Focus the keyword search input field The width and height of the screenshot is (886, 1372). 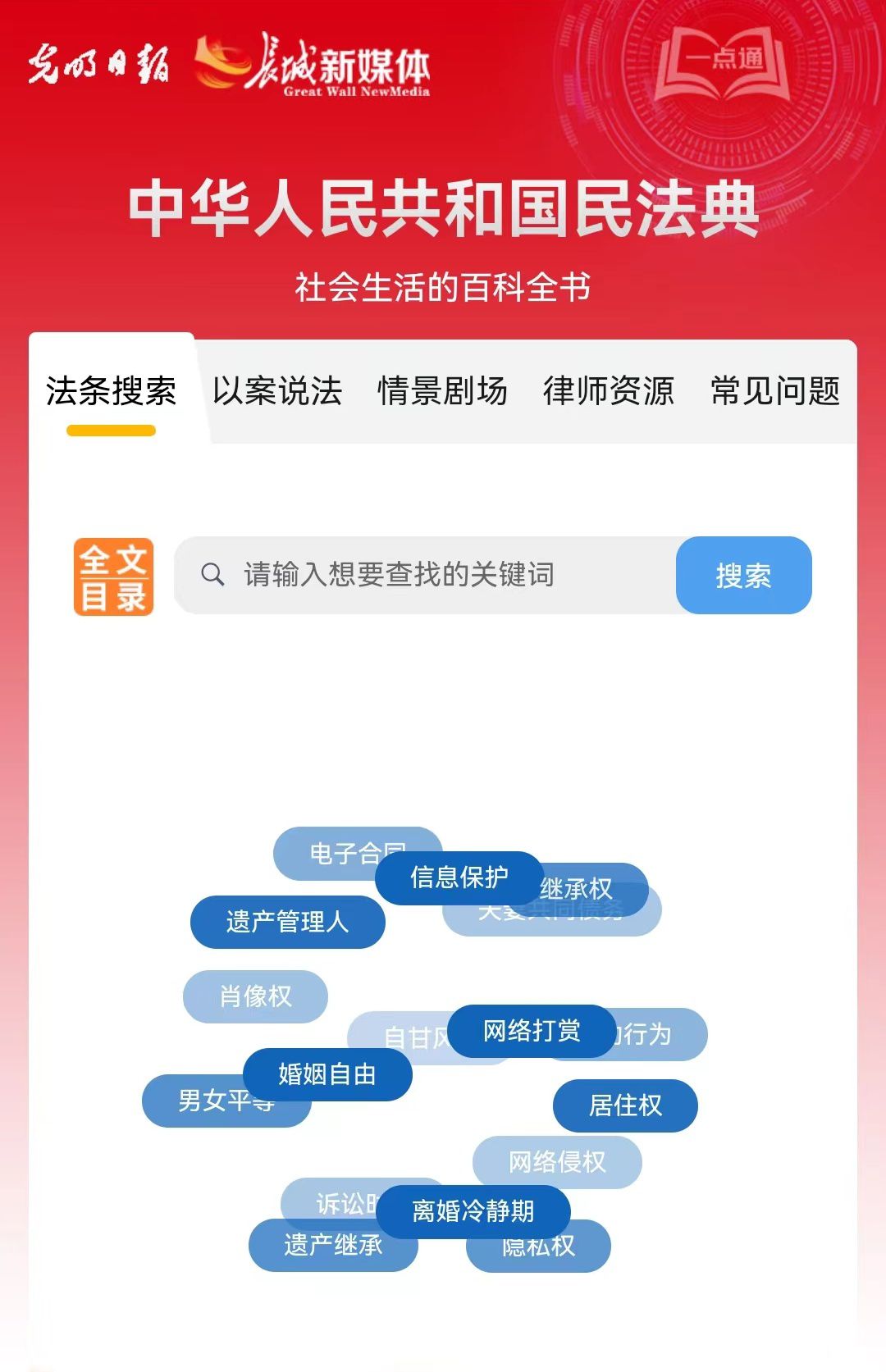coord(427,575)
